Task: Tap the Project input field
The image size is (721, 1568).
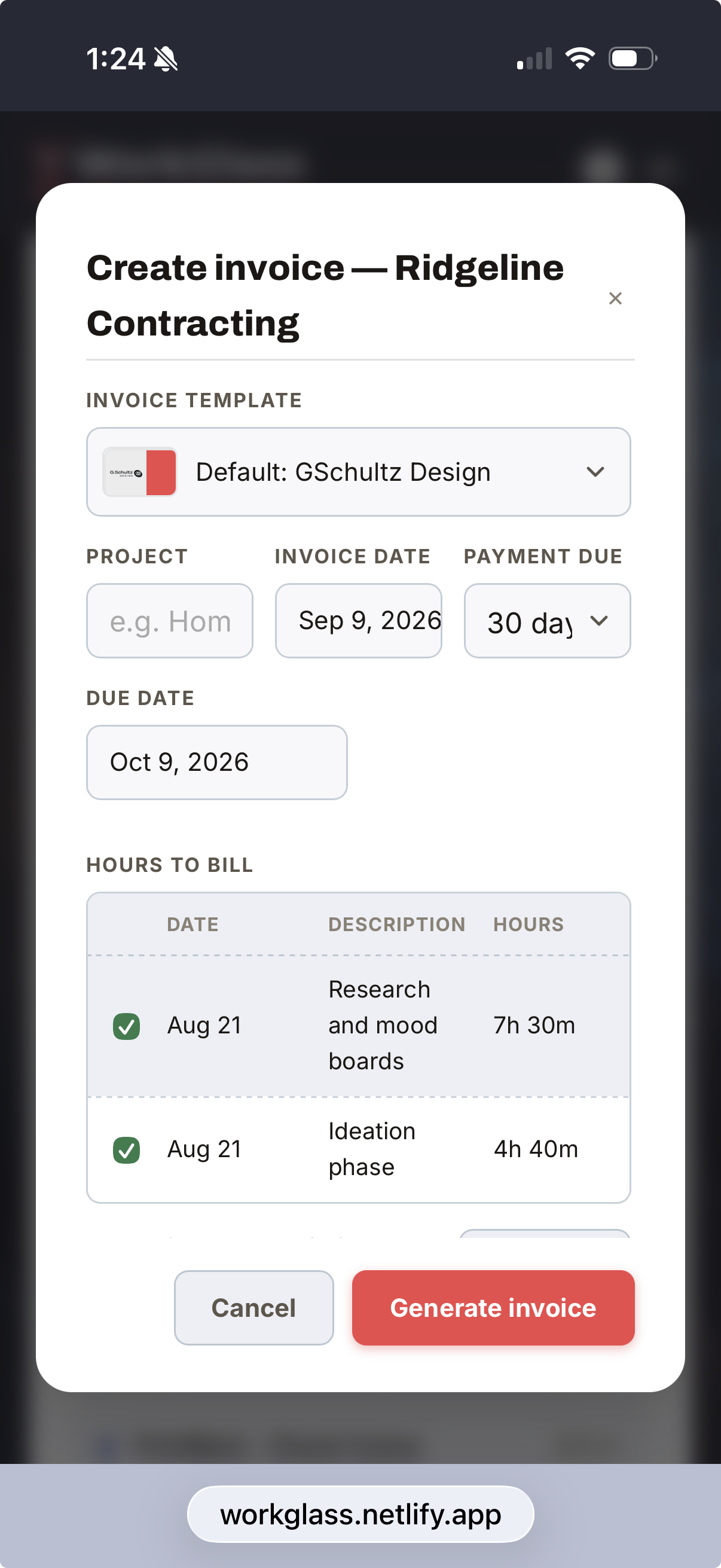Action: (170, 621)
